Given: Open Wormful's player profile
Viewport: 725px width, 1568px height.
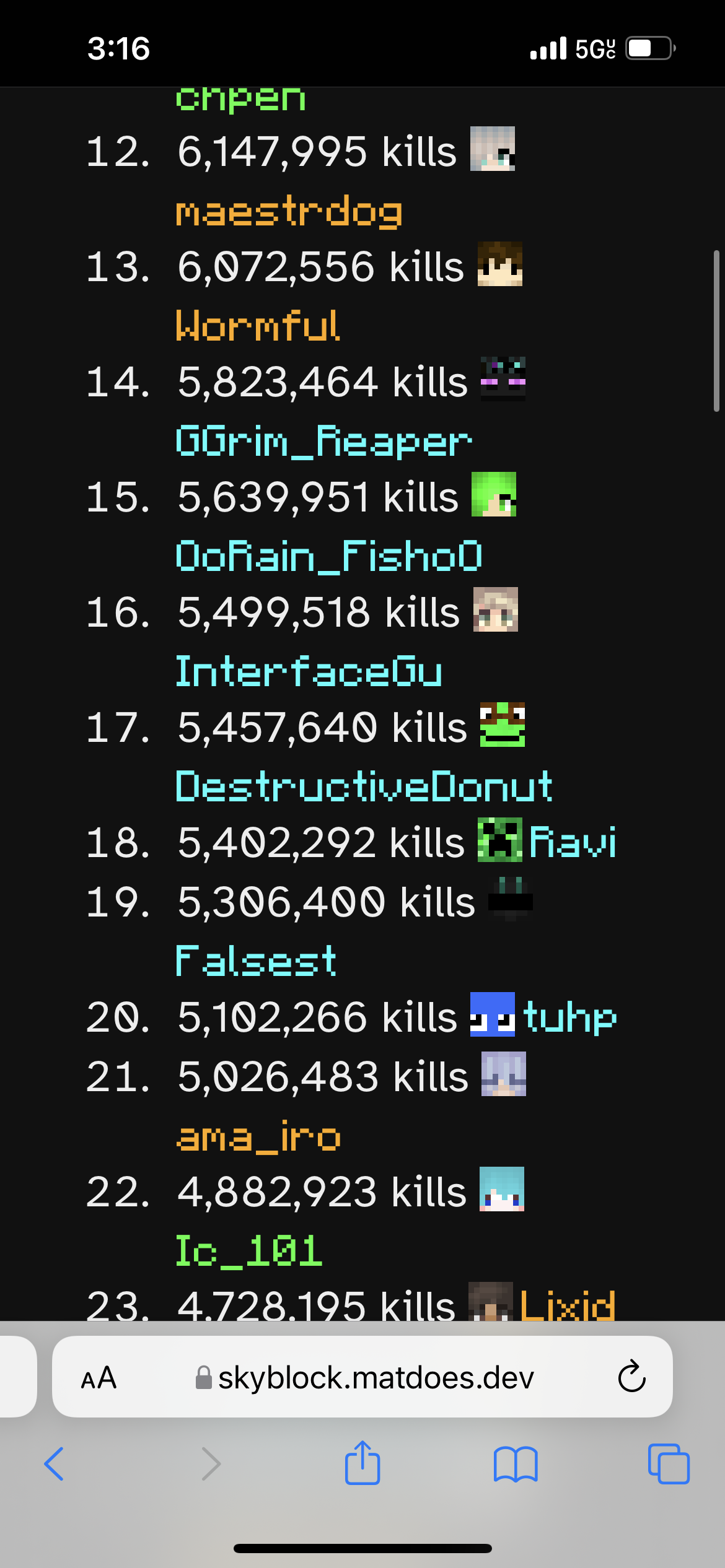Looking at the screenshot, I should click(258, 326).
